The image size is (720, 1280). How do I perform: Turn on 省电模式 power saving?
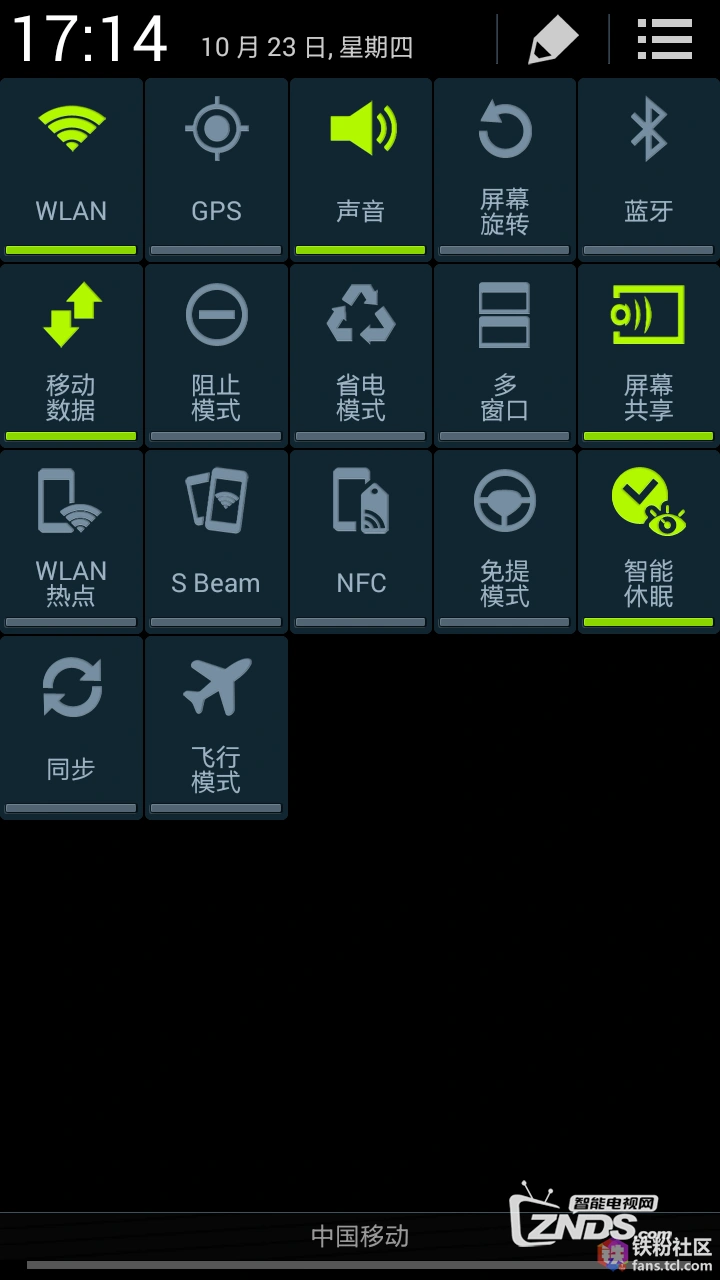(361, 355)
